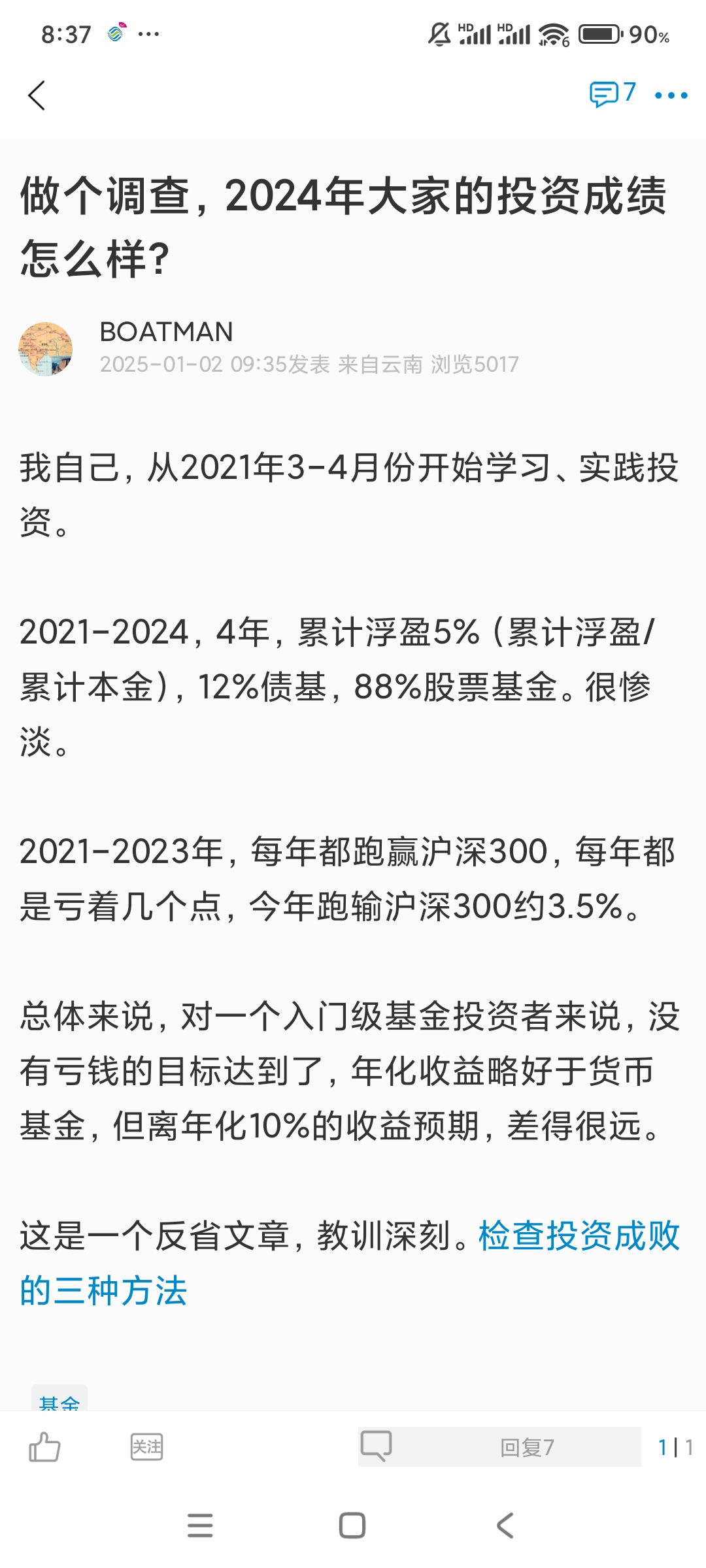Go back using the top-left arrow
The height and width of the screenshot is (1568, 706).
pos(37,95)
